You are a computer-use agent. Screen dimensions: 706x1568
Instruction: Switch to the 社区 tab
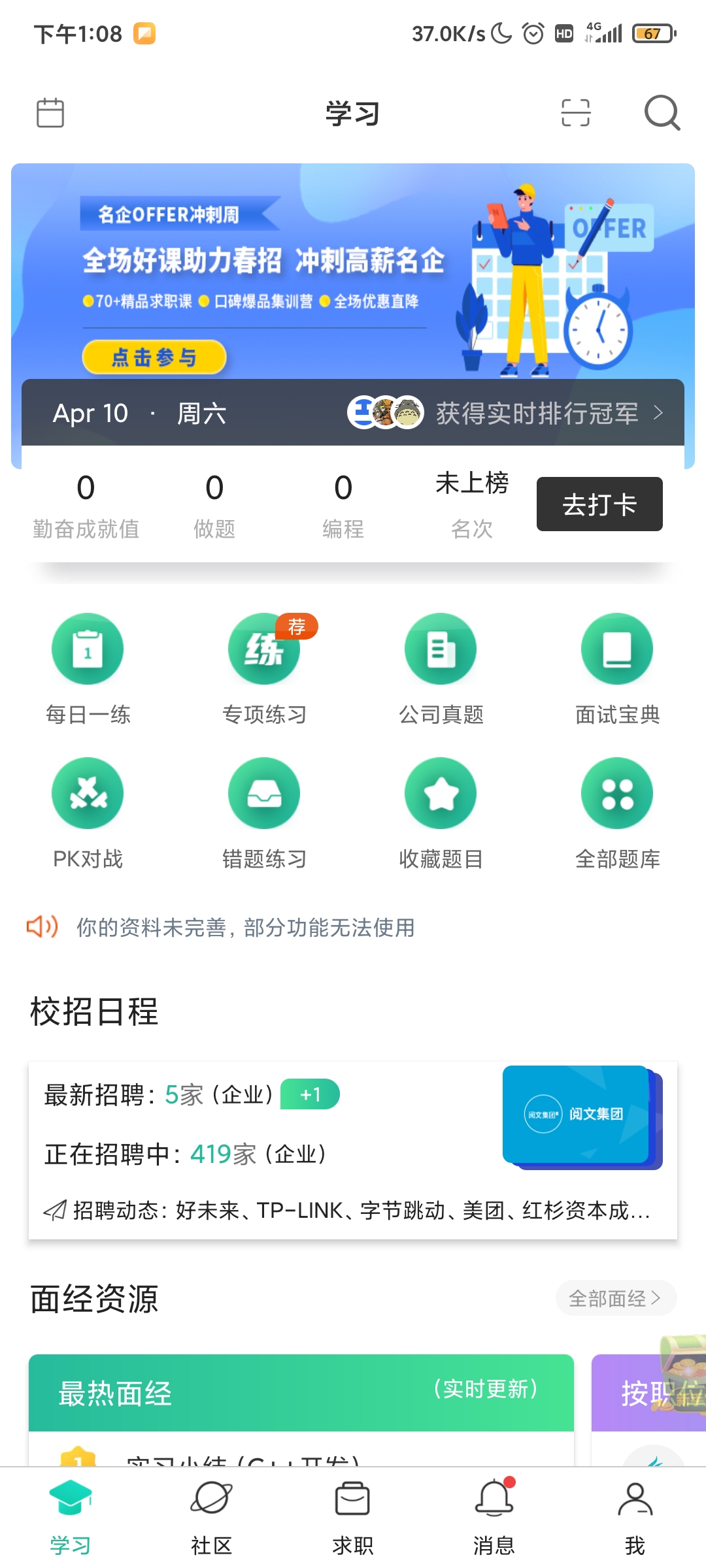(211, 1517)
